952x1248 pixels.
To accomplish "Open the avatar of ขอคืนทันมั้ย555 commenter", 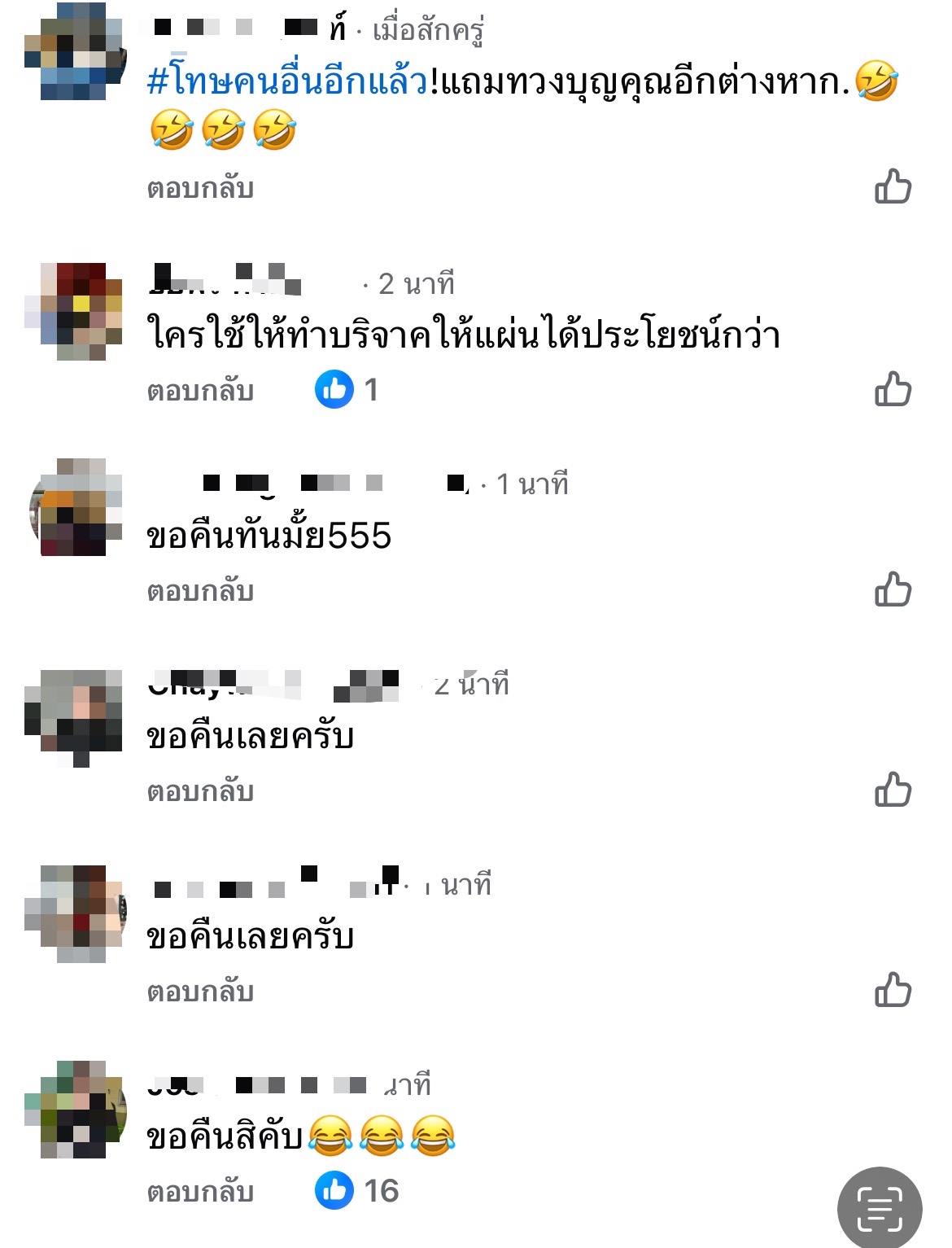I will (75, 507).
